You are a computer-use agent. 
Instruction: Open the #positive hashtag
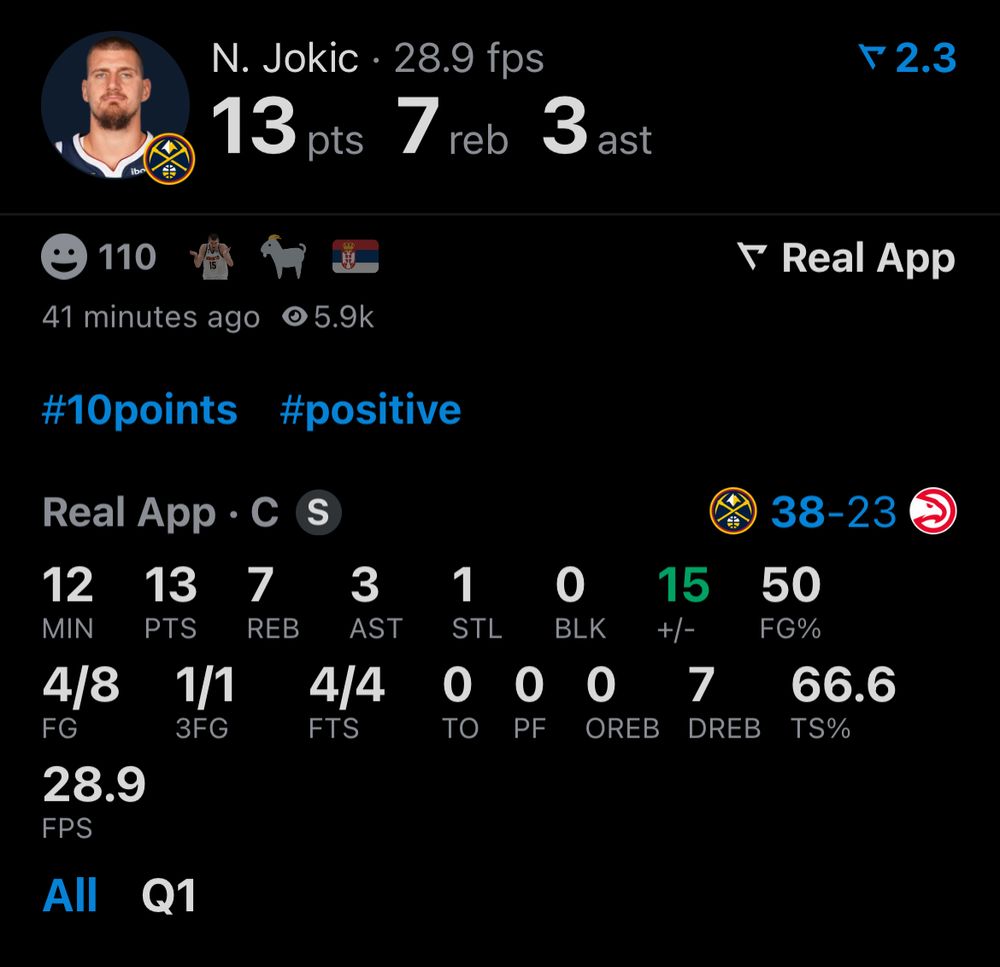point(371,411)
